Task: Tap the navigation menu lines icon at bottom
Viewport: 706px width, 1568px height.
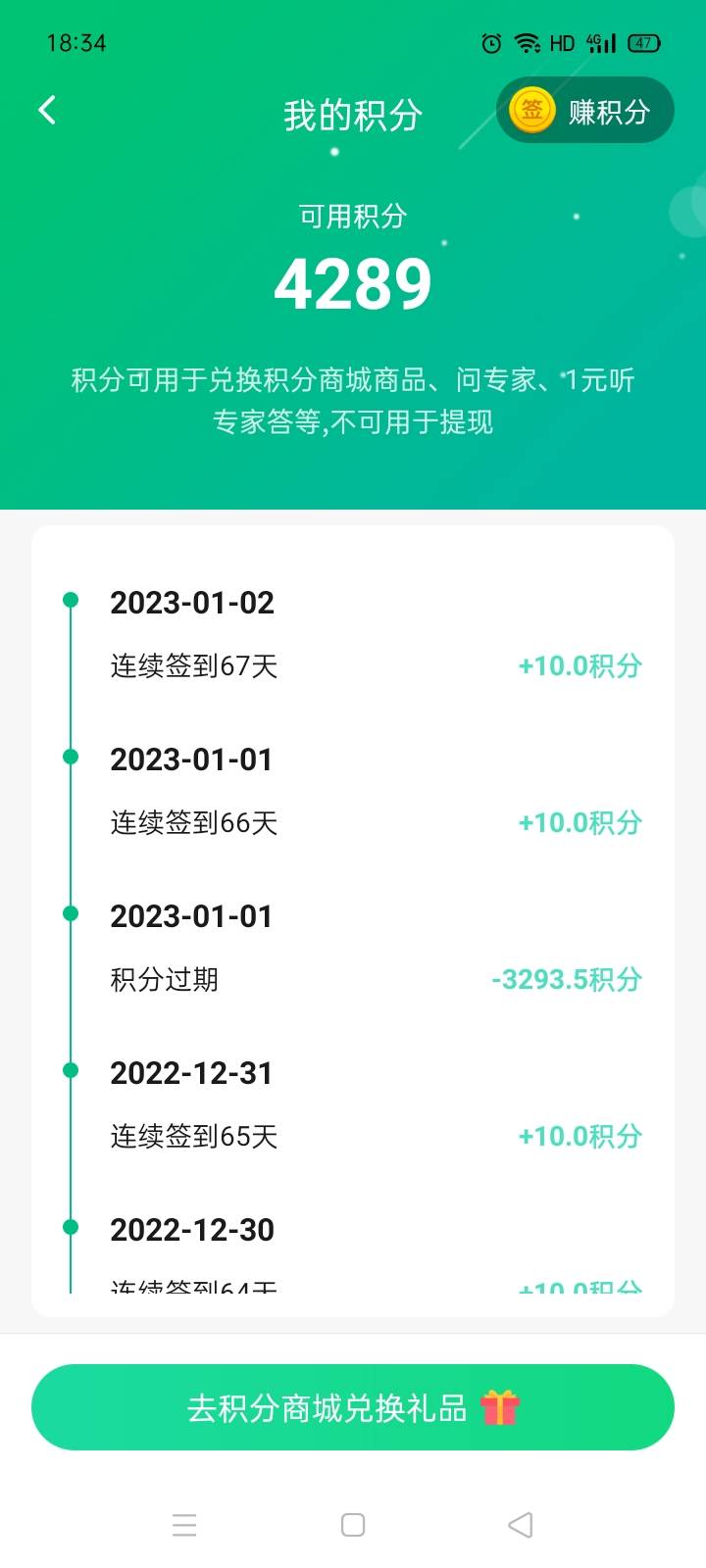Action: [184, 1525]
